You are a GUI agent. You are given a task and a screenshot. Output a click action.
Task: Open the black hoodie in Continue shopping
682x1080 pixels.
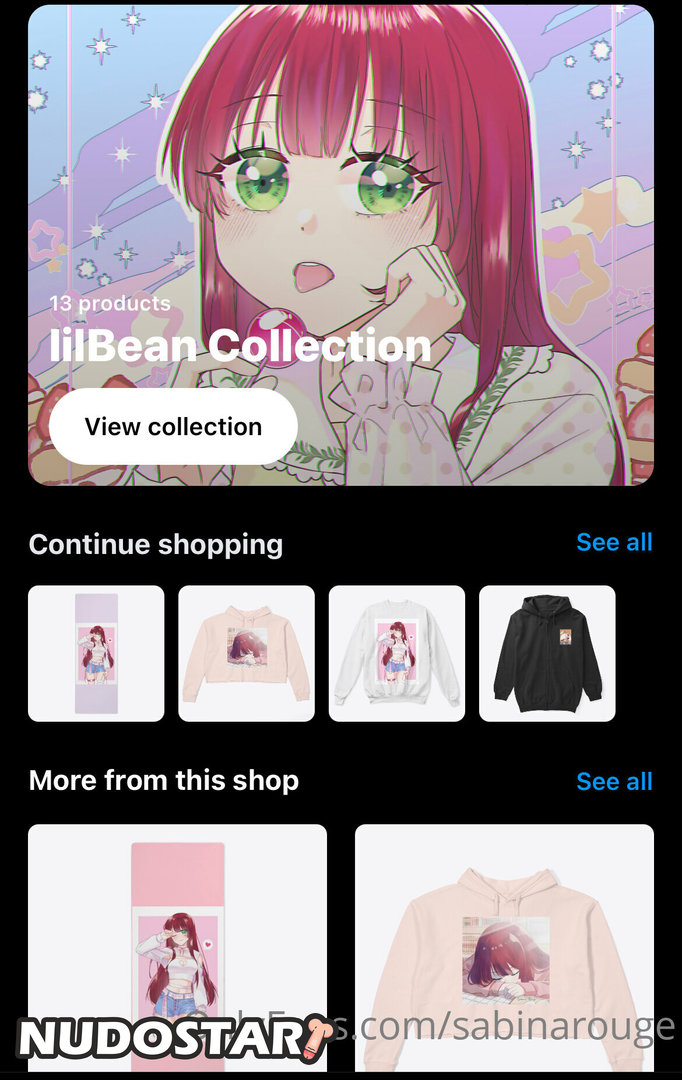547,653
